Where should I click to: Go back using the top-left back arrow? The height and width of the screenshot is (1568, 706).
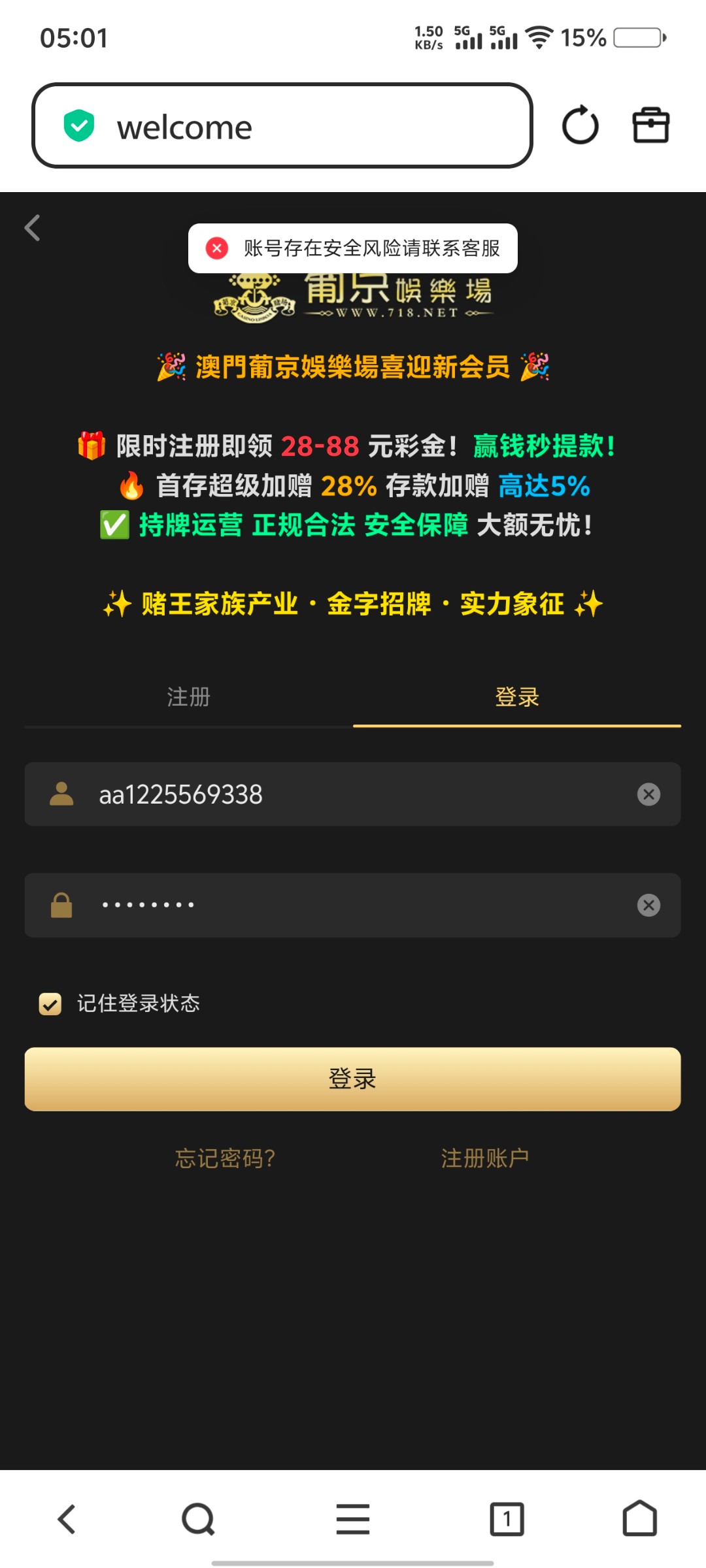coord(31,227)
